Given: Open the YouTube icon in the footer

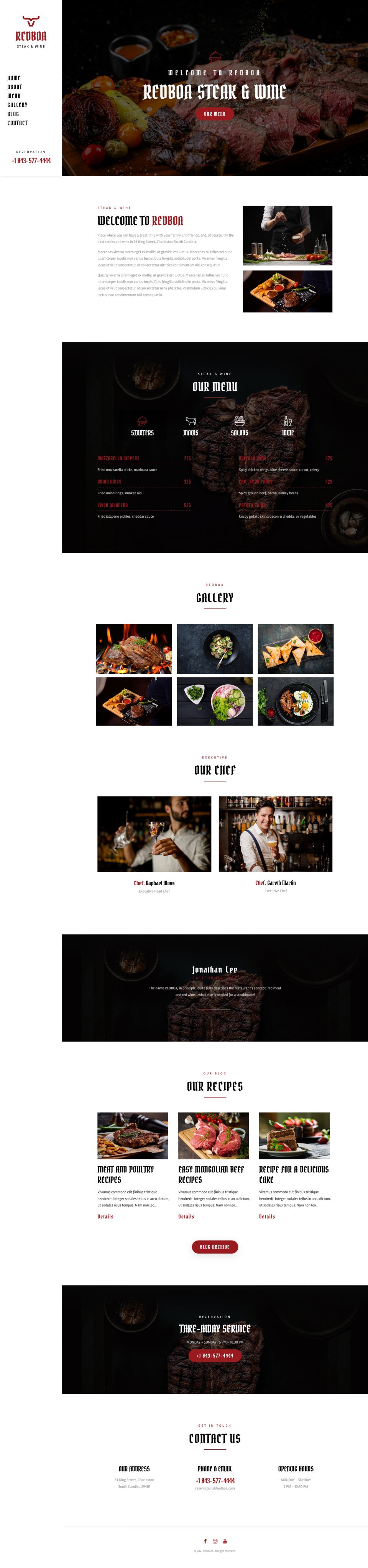Looking at the screenshot, I should pyautogui.click(x=225, y=1541).
